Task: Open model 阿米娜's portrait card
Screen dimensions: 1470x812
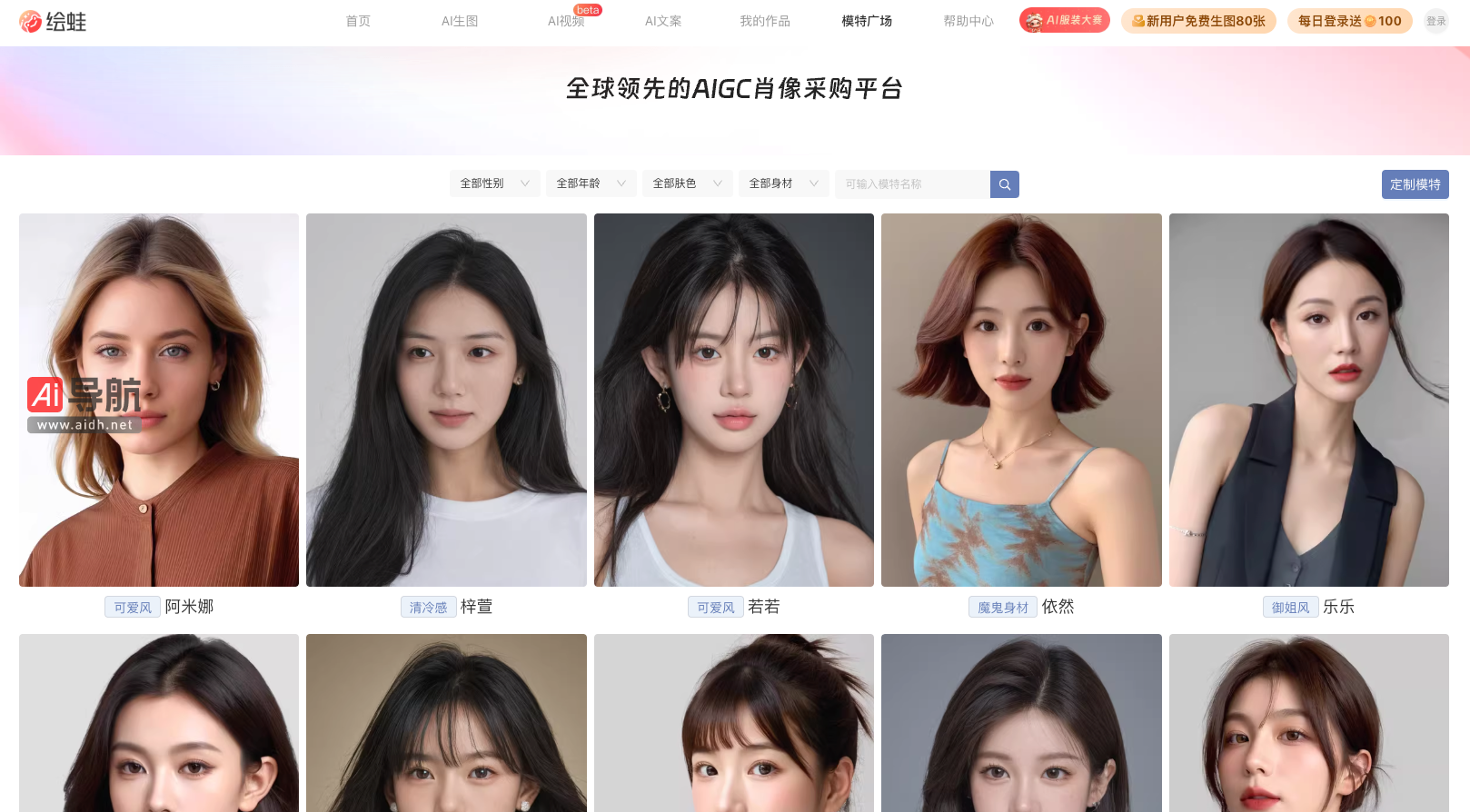Action: [x=159, y=400]
